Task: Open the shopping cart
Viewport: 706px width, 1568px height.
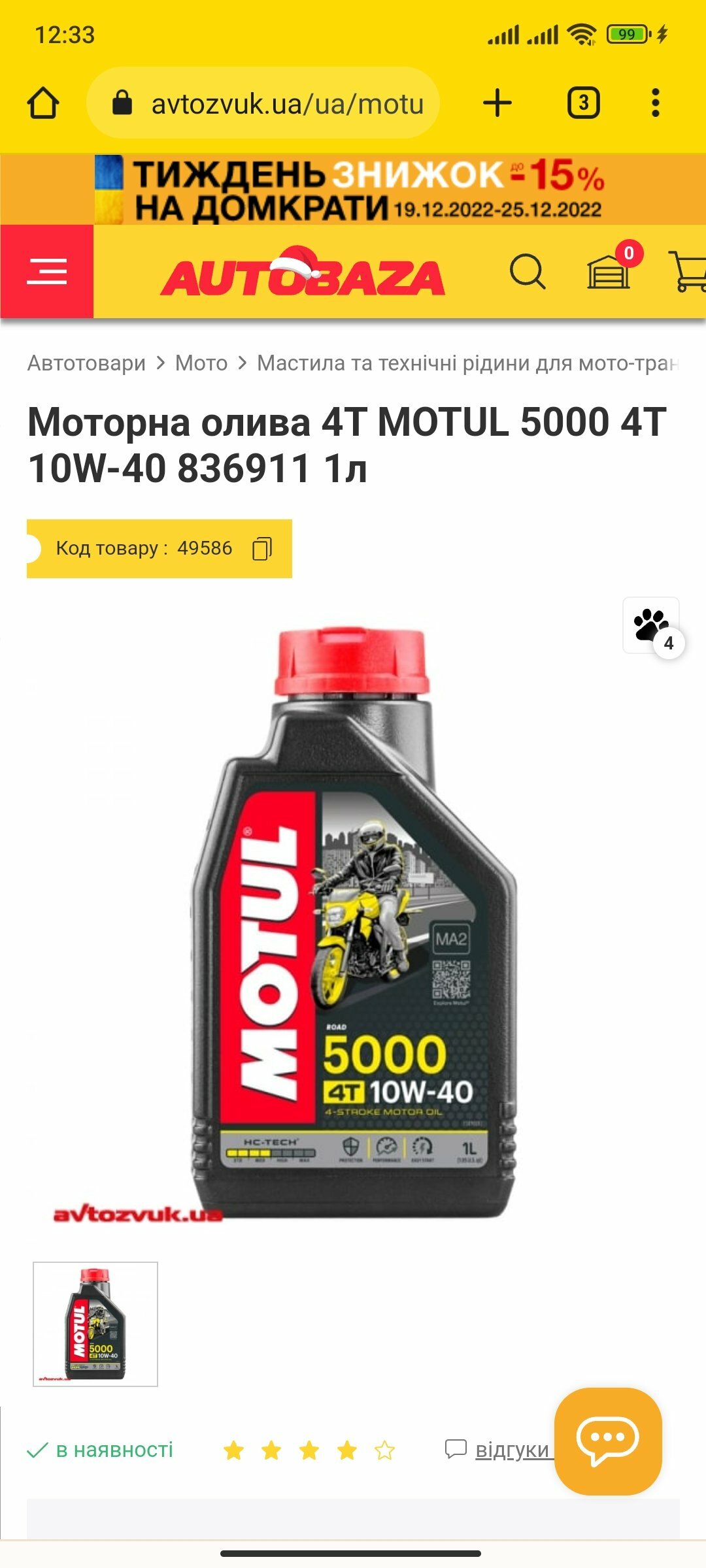Action: click(688, 271)
